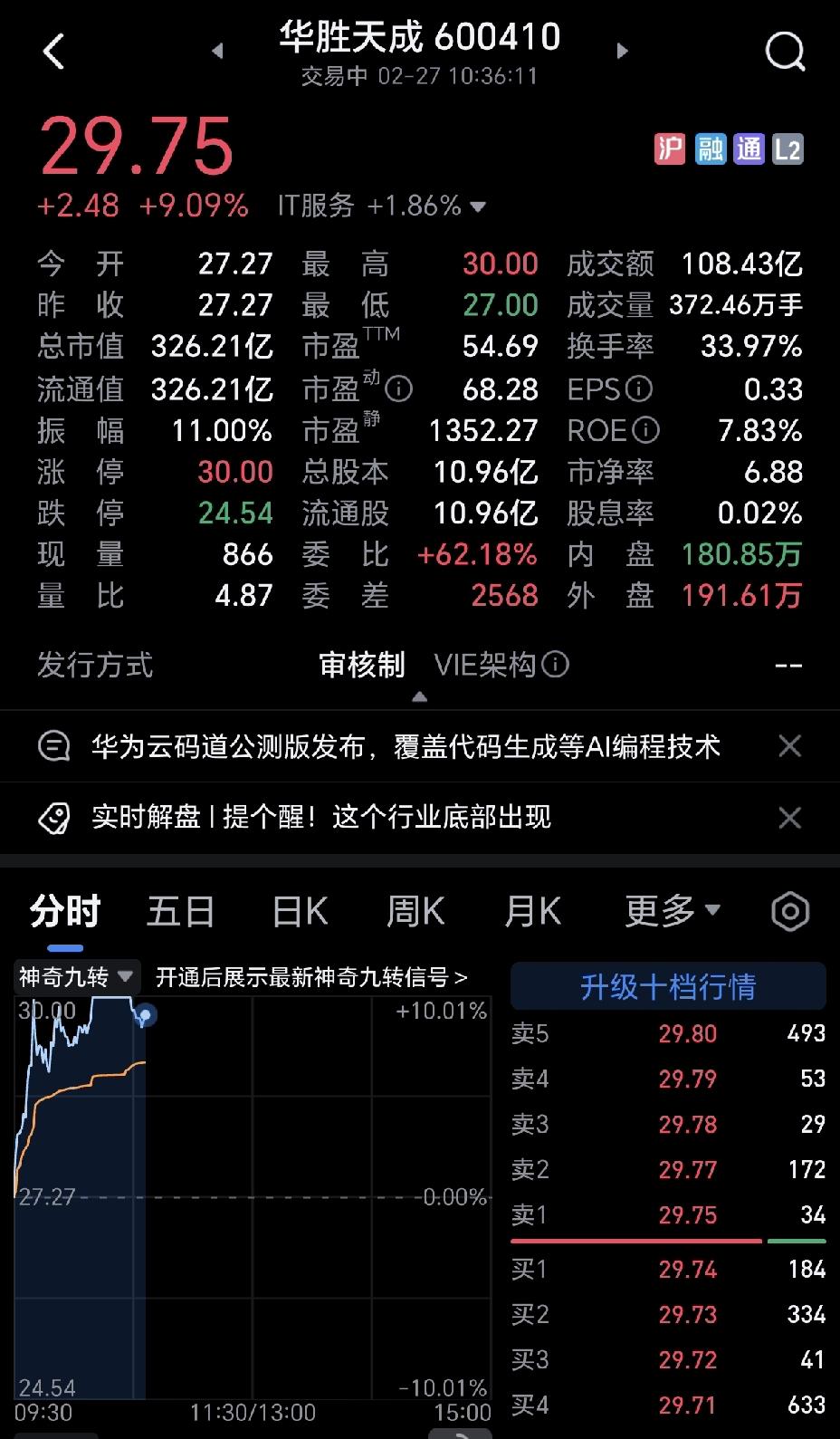Click the 升级十档行情 upgrade button
840x1439 pixels.
[x=668, y=986]
